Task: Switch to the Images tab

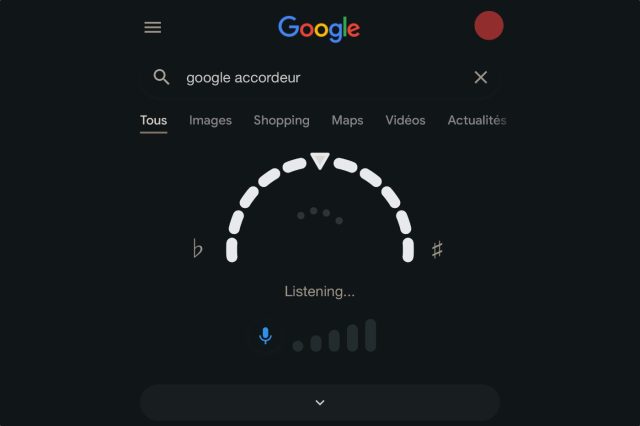Action: (x=210, y=120)
